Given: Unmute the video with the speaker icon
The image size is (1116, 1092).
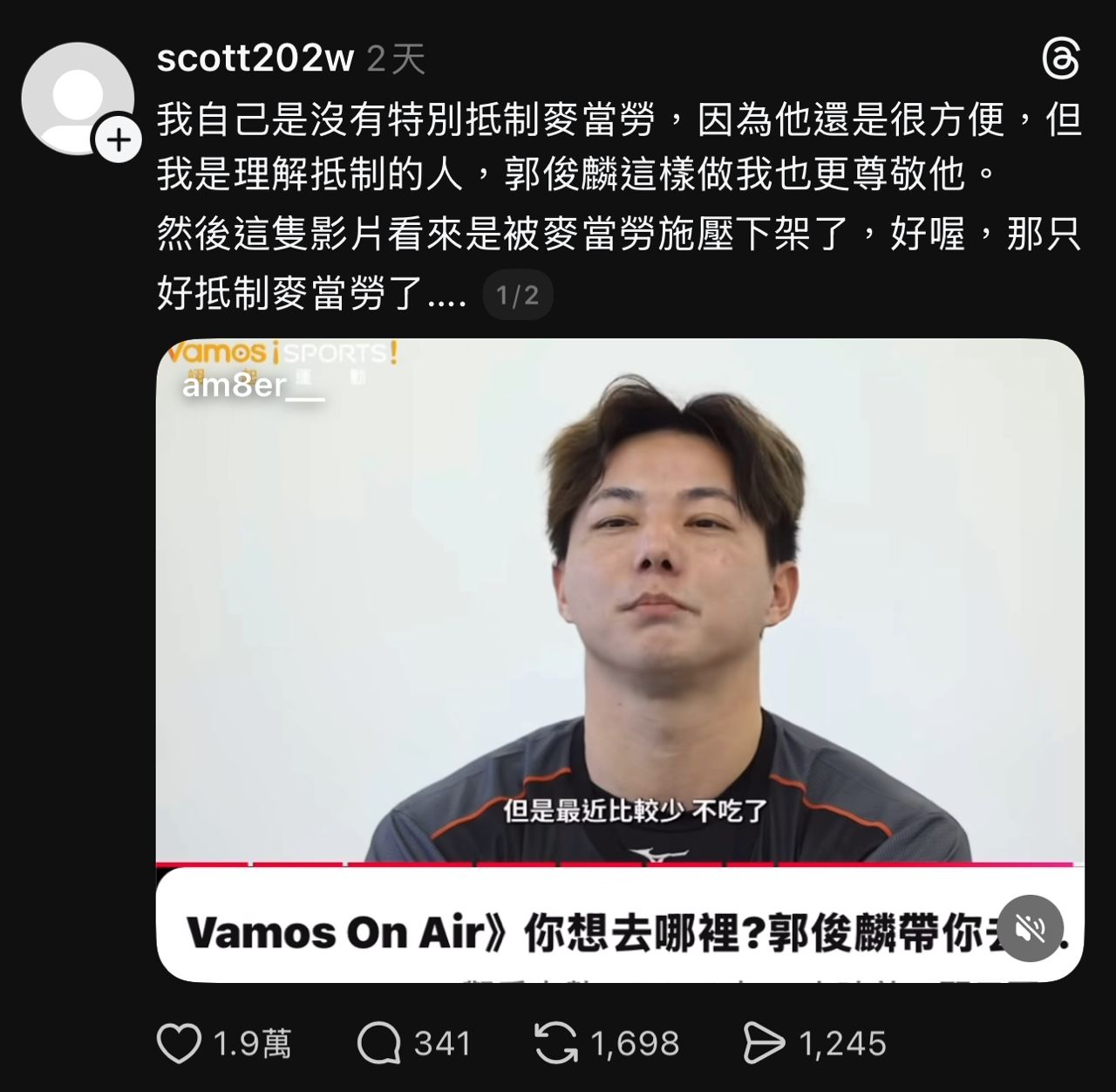Looking at the screenshot, I should point(1031,928).
